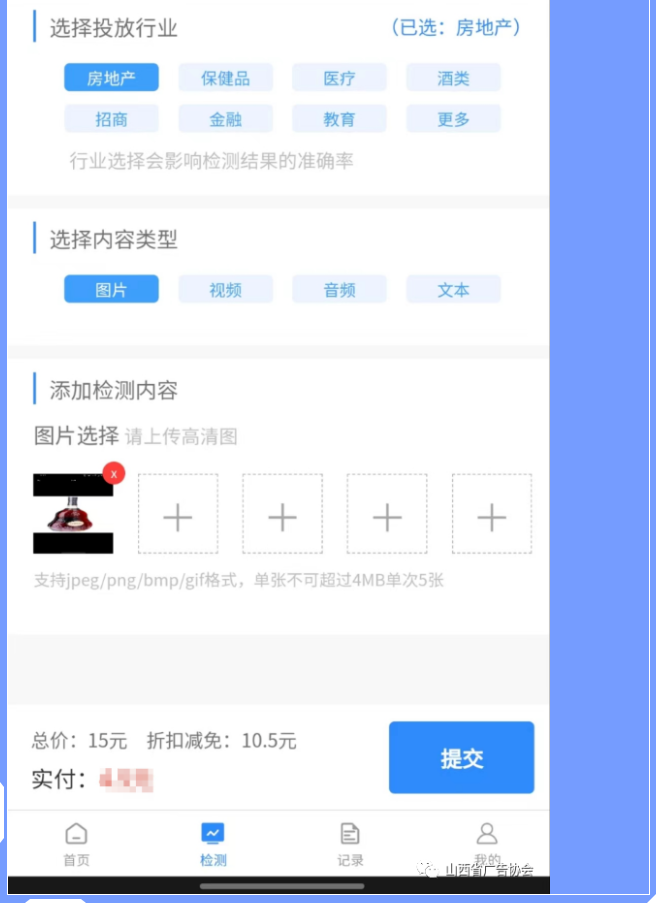Viewport: 656px width, 903px height.
Task: Open the 记录 tab
Action: [x=350, y=844]
